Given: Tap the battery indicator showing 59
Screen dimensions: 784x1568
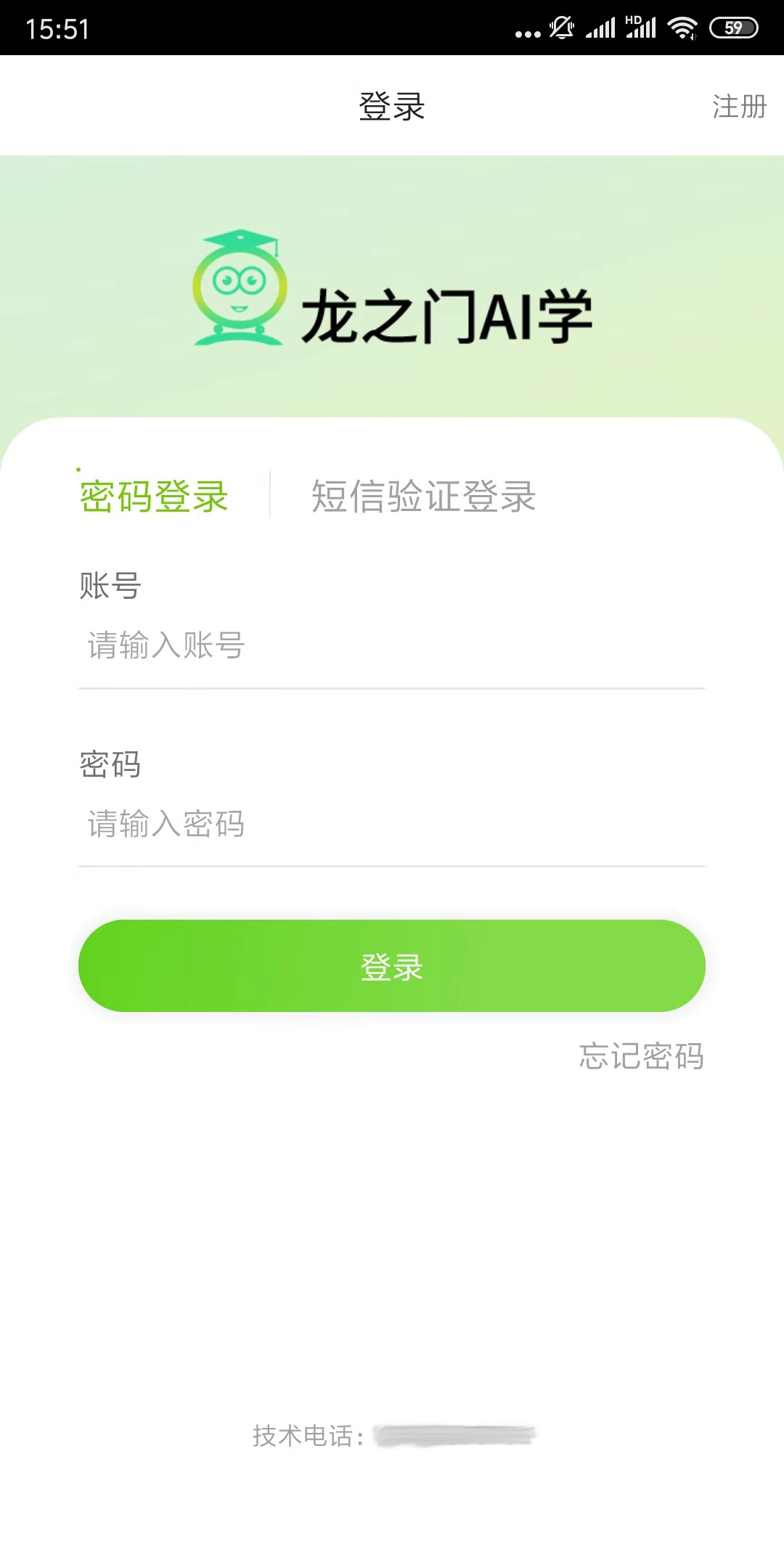Looking at the screenshot, I should 733,29.
